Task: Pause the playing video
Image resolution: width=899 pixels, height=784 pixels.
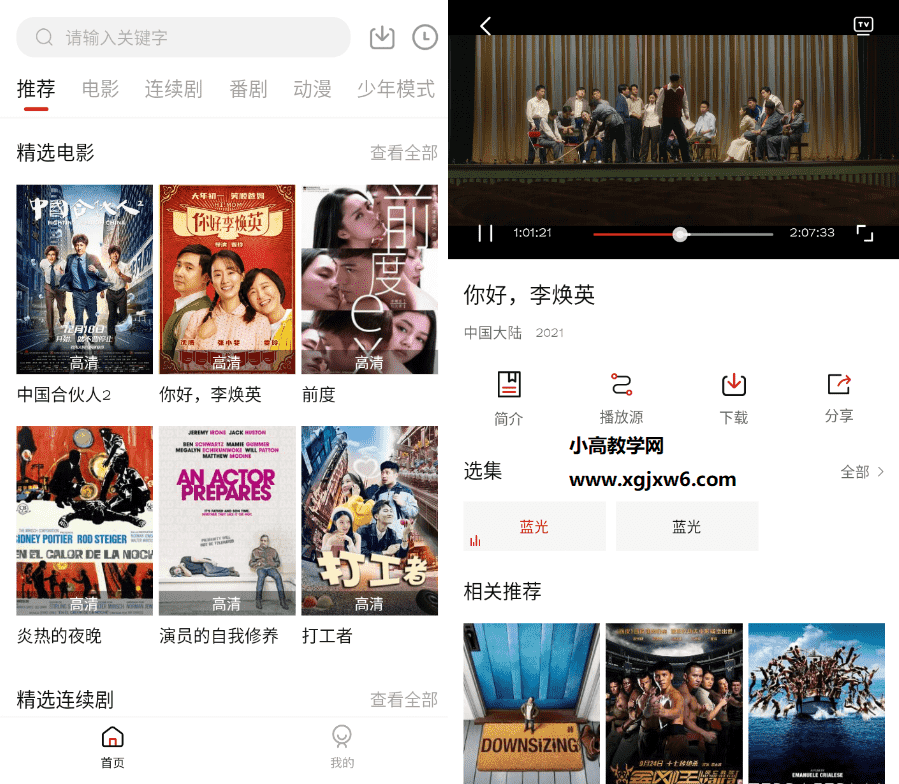Action: tap(485, 233)
